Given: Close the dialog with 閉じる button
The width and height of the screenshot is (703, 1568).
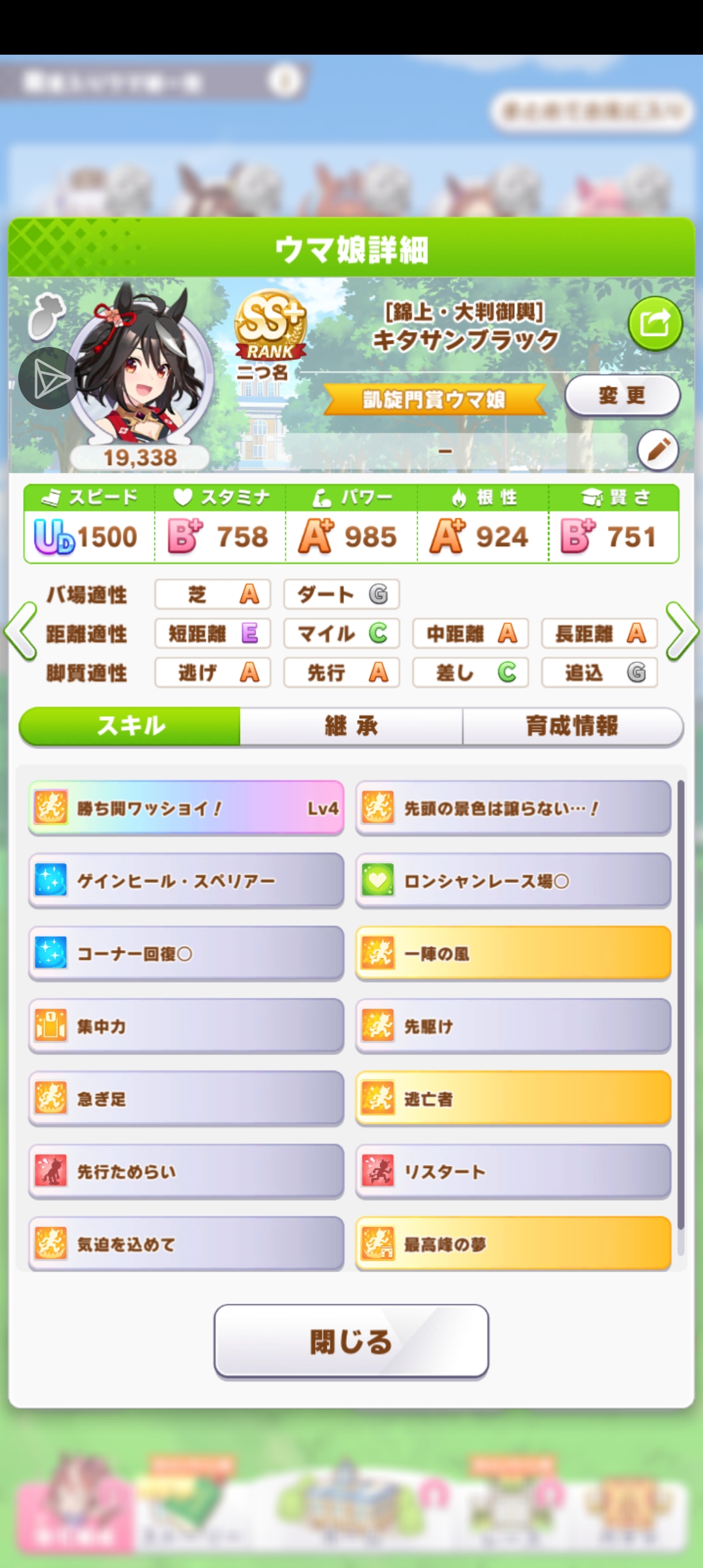Looking at the screenshot, I should coord(351,1341).
